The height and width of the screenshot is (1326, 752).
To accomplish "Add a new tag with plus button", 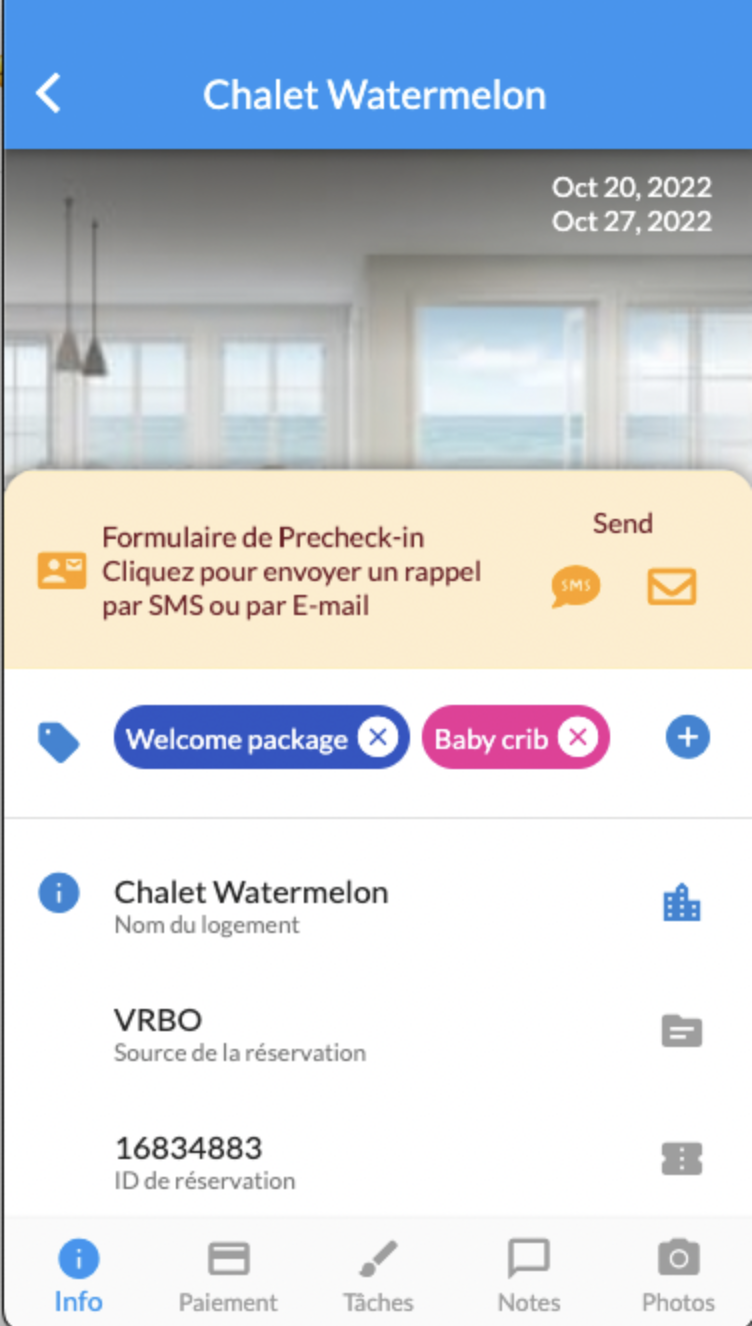I will (687, 737).
